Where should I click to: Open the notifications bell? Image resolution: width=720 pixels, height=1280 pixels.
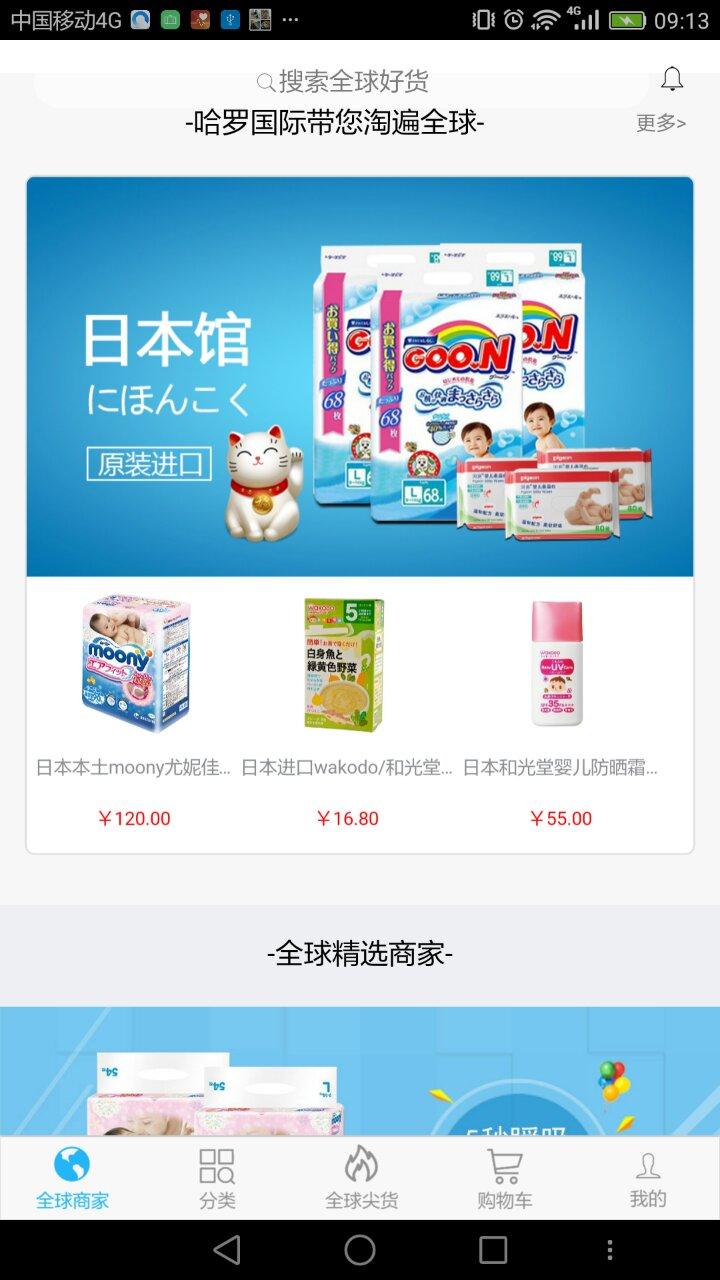point(672,79)
